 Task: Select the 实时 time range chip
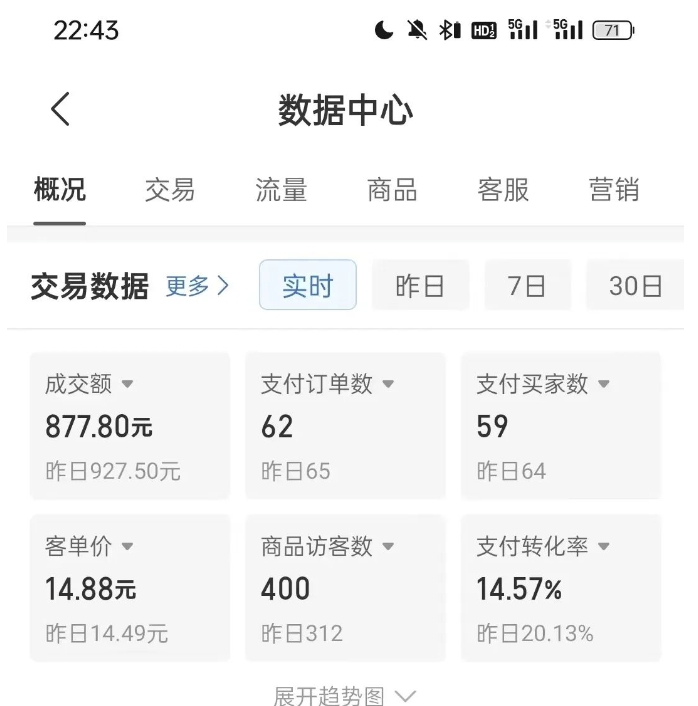[x=307, y=286]
